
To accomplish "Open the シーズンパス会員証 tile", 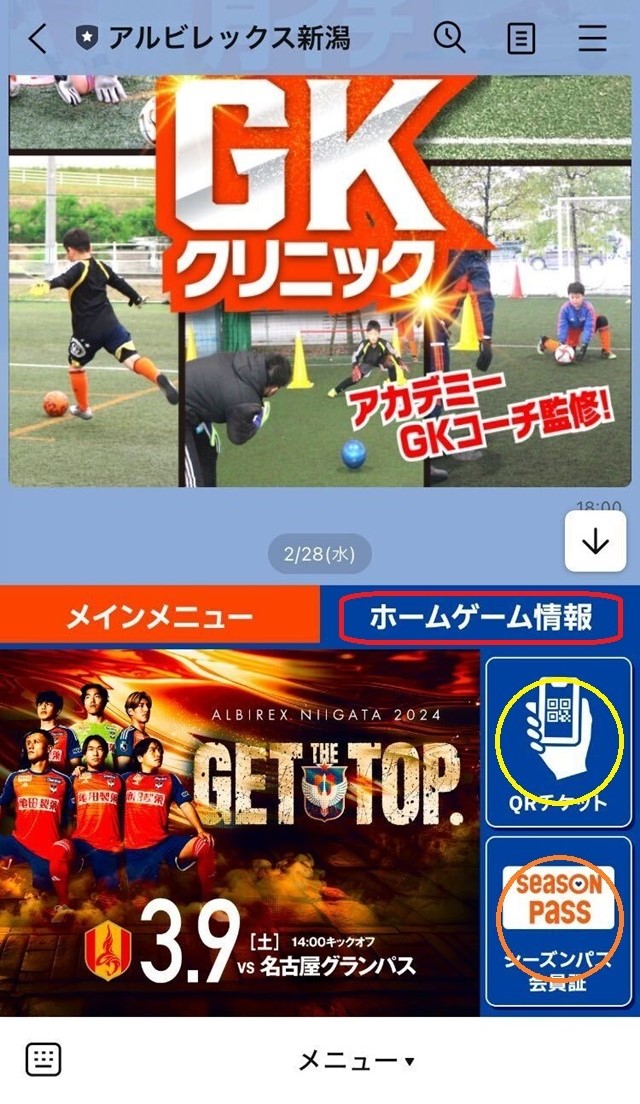I will pos(558,920).
